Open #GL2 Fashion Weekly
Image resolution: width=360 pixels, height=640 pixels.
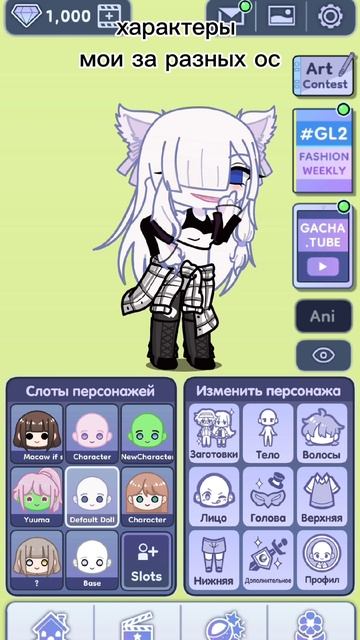323,149
